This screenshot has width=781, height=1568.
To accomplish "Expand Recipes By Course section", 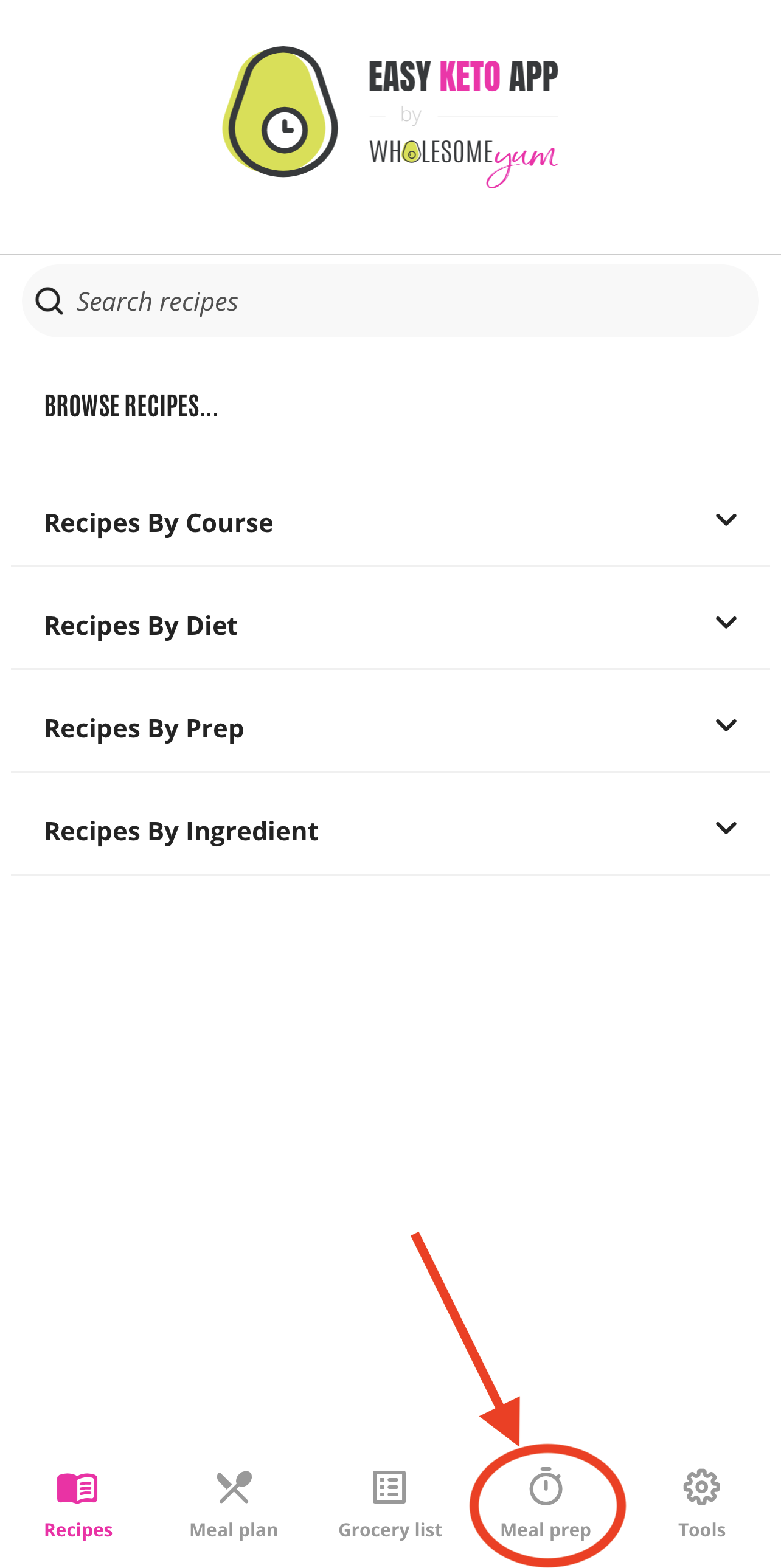I will 389,522.
